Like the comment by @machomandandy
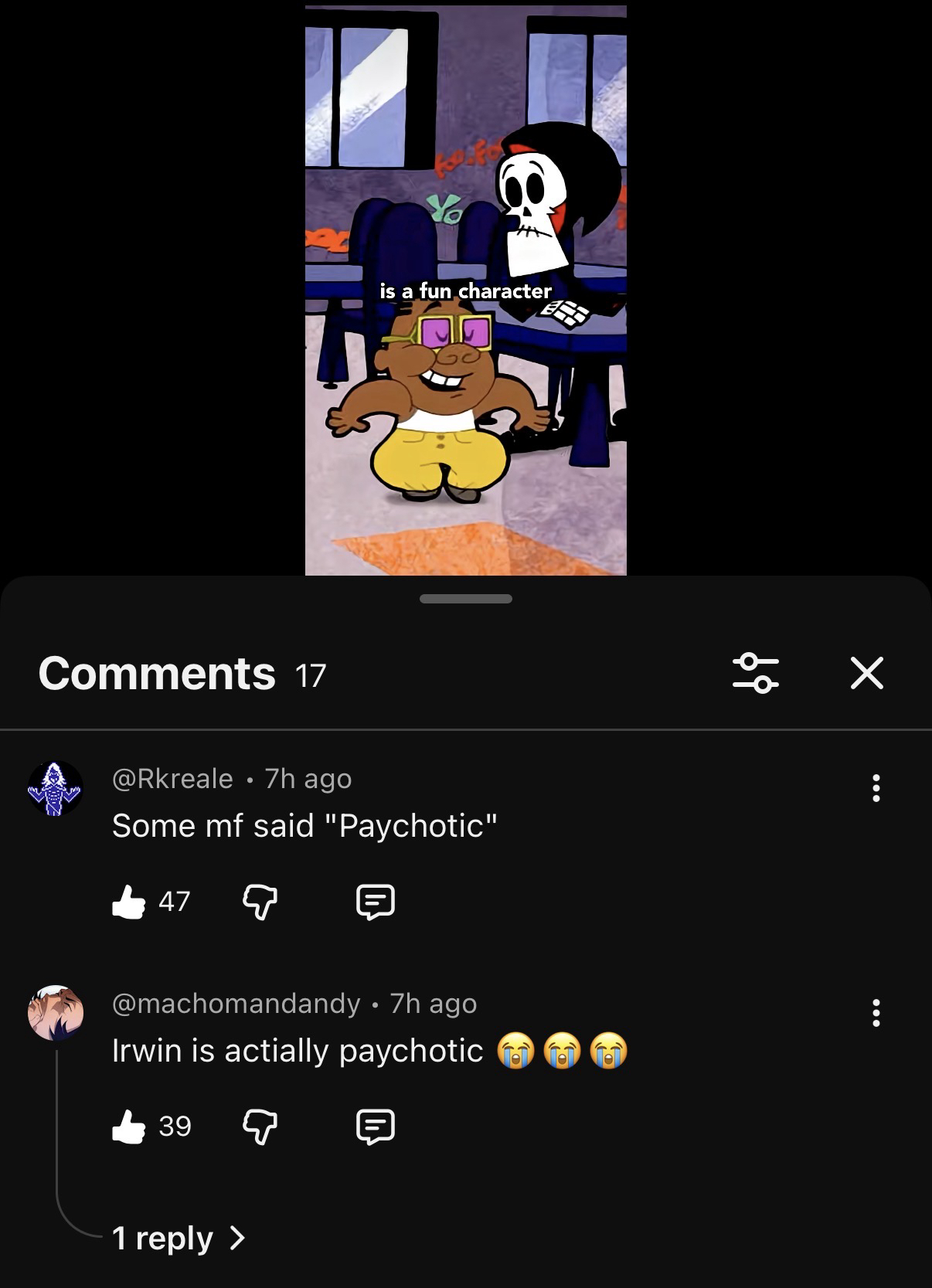Screen dimensions: 932x1288 (129, 1126)
